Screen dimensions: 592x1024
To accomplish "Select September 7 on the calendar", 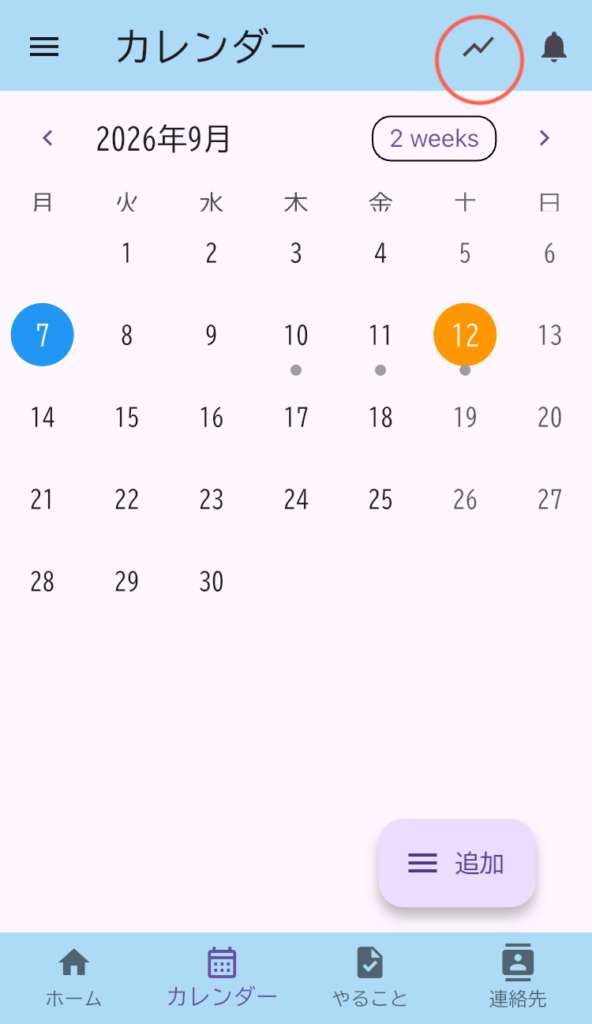I will [x=42, y=334].
